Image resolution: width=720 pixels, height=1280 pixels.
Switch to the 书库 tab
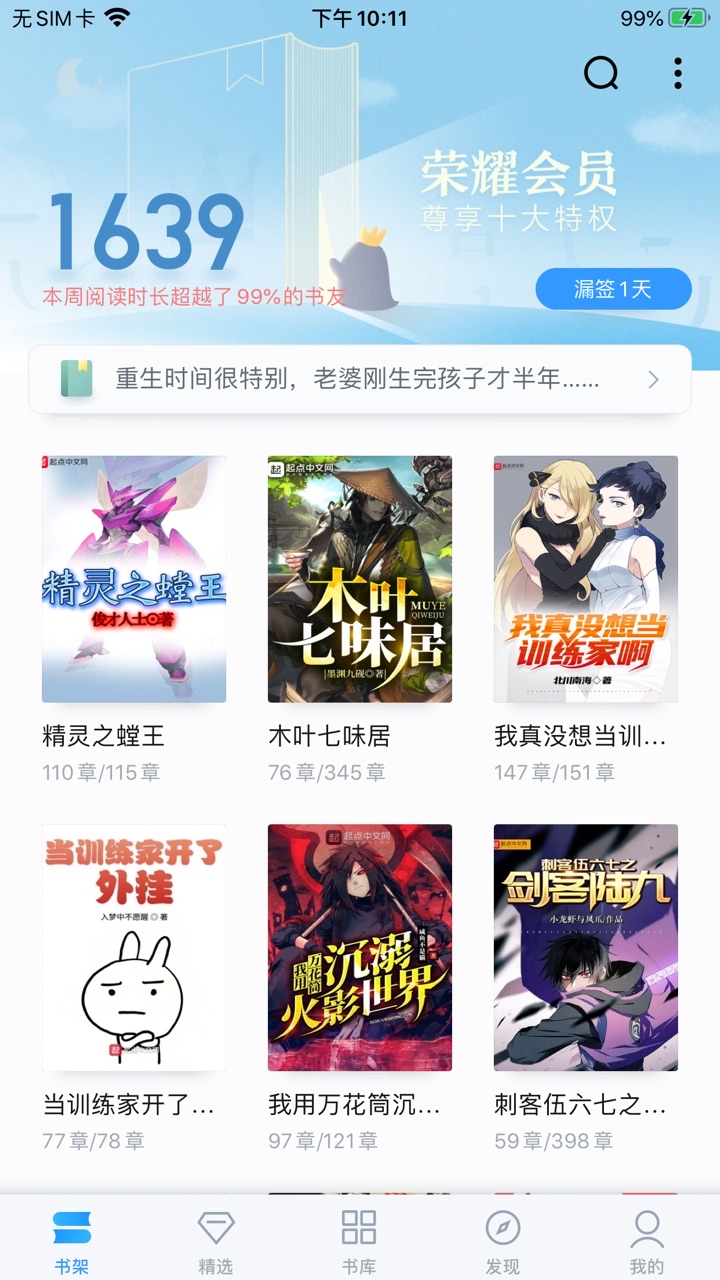coord(359,1240)
